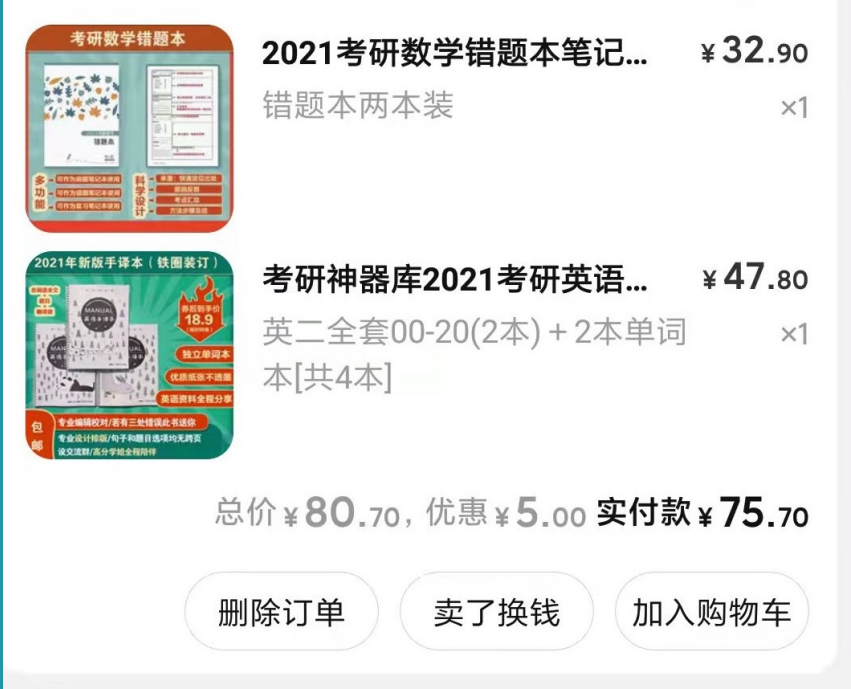Screen dimensions: 851x689
Task: View the 2021考研数学错题本笔记 item details
Action: [455, 54]
